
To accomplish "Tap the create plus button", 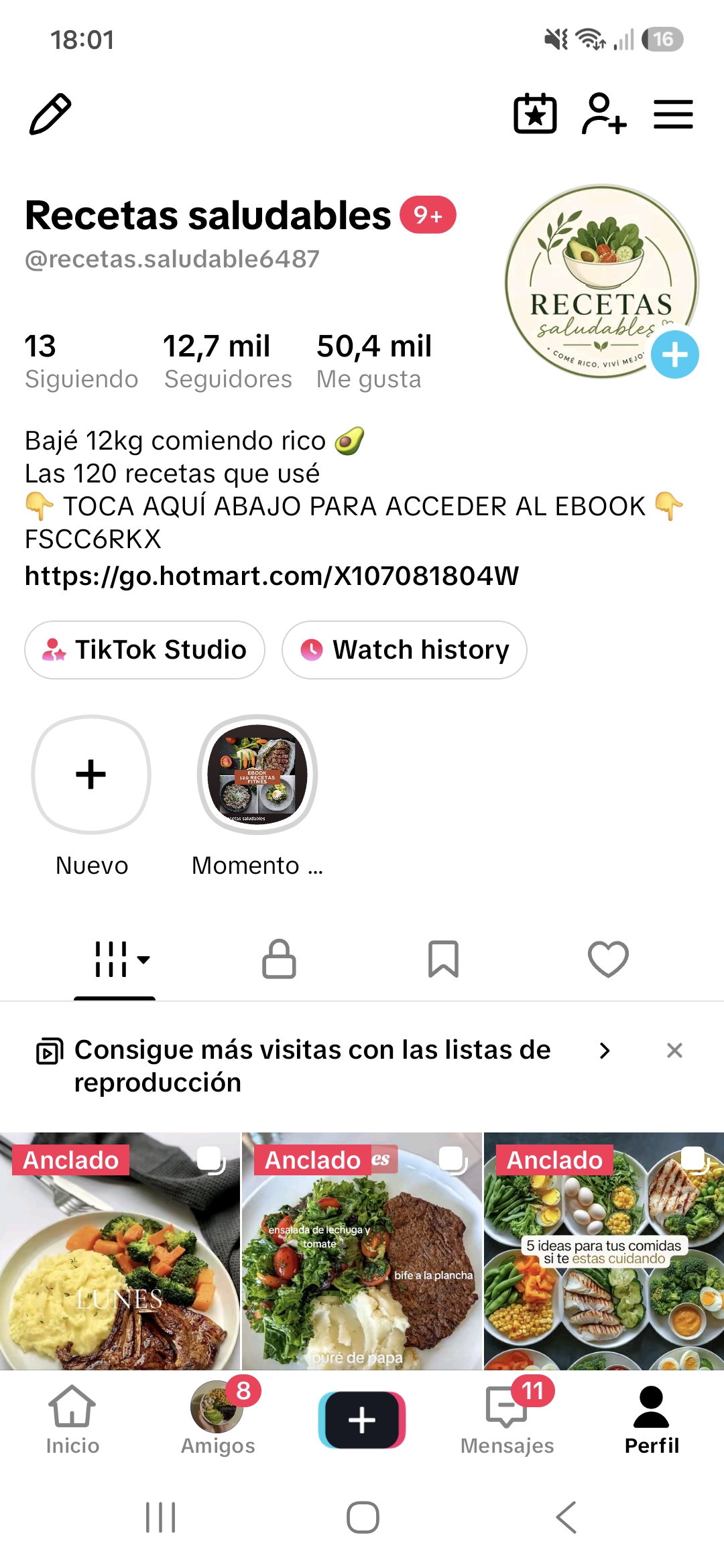I will pos(362,1420).
